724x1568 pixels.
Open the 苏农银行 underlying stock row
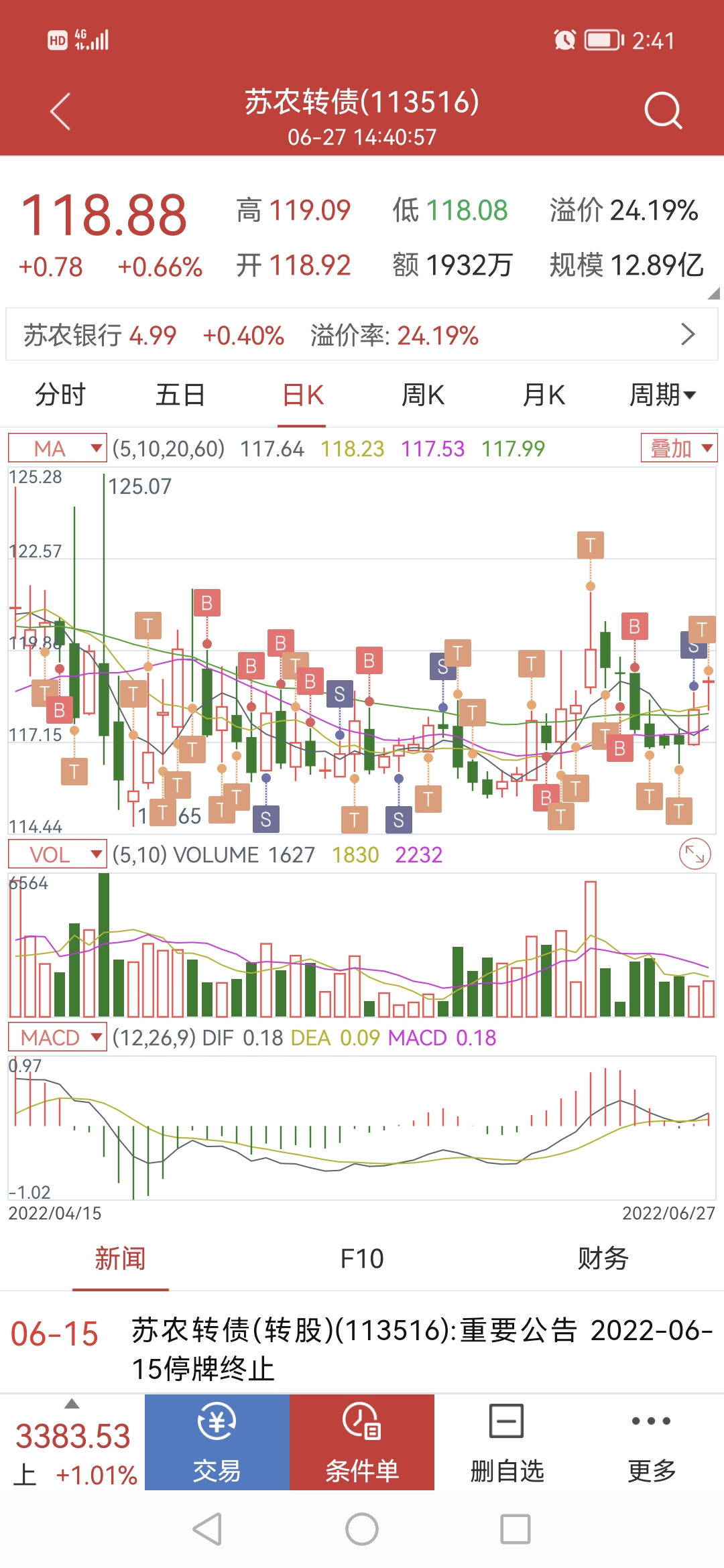(x=362, y=334)
